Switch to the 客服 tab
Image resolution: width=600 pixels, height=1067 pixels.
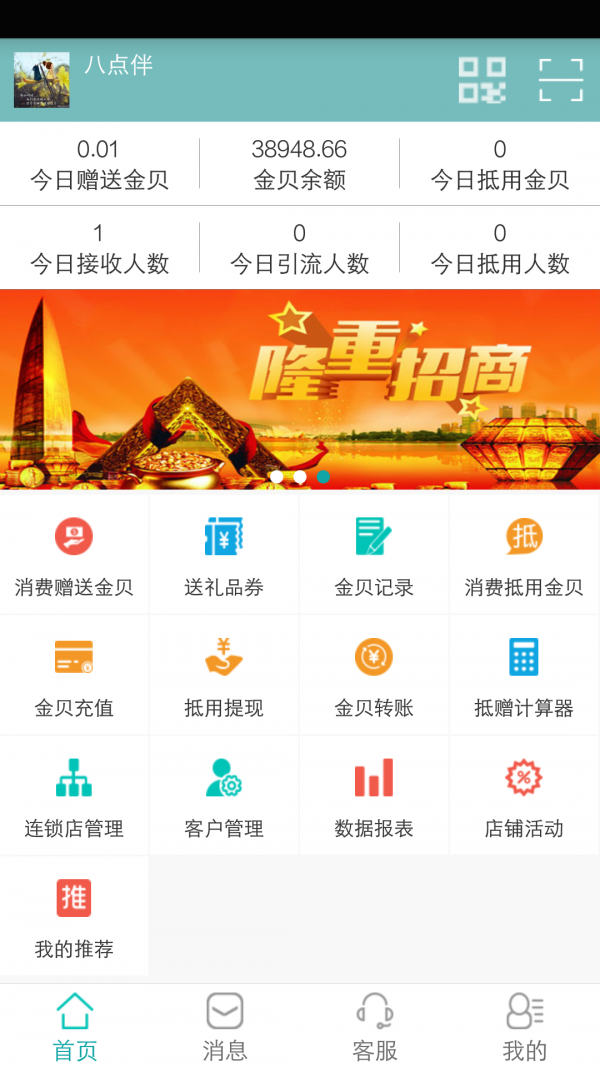pyautogui.click(x=375, y=1026)
